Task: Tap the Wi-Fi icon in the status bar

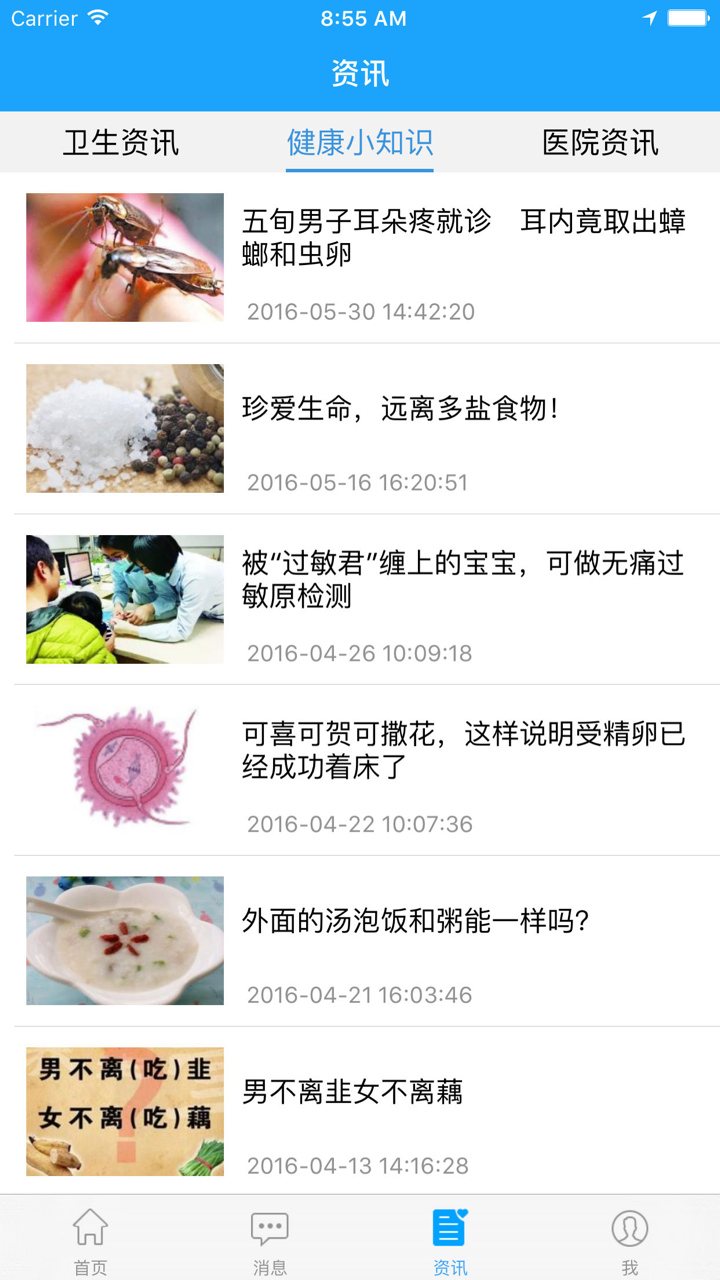Action: coord(95,17)
